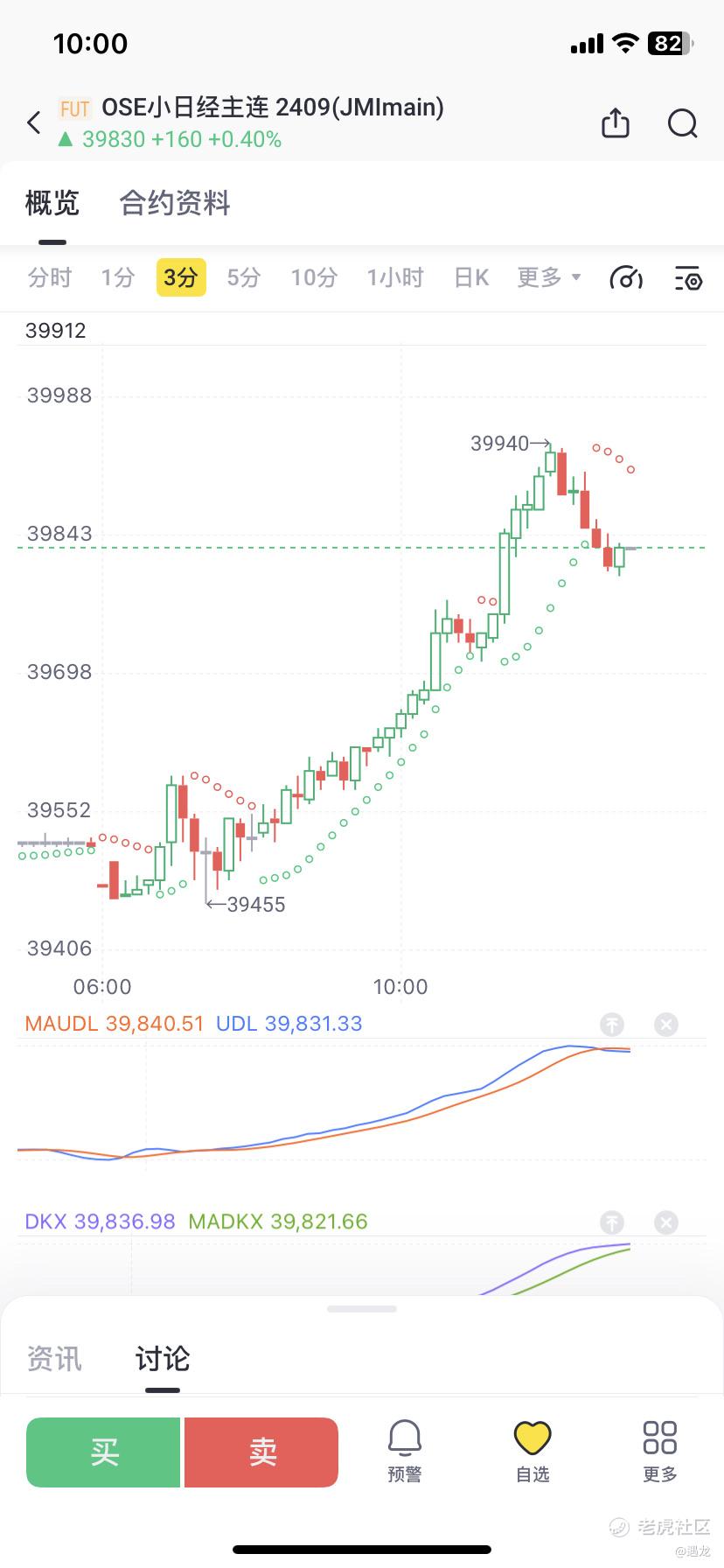This screenshot has height=1568, width=724.
Task: Switch to the 资讯 tab
Action: [x=54, y=1359]
